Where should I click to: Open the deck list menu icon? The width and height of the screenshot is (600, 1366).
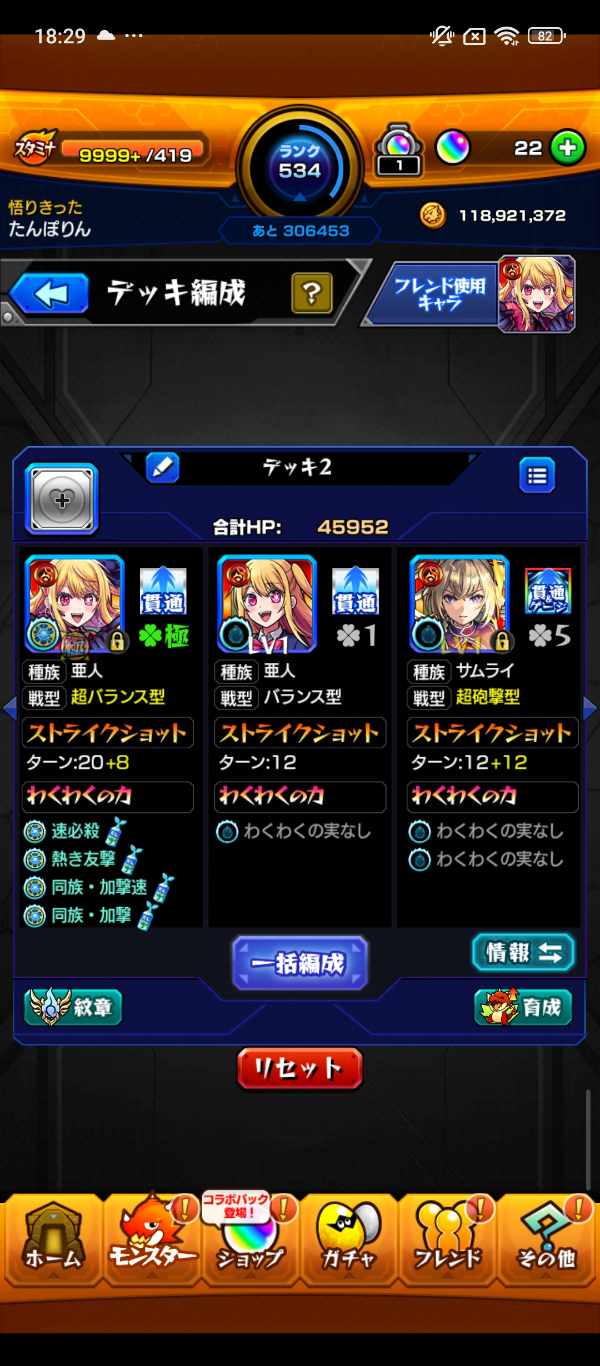tap(537, 476)
